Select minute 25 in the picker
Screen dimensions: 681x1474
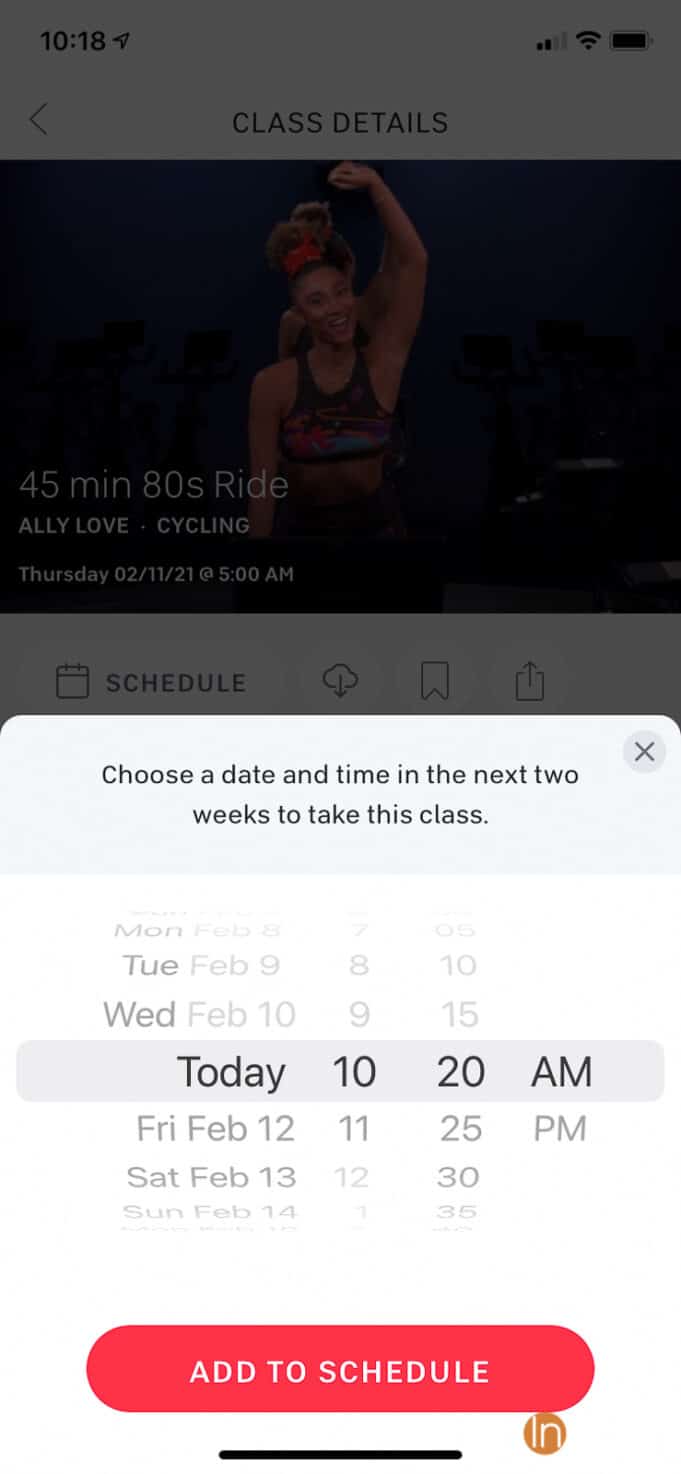(x=460, y=1129)
